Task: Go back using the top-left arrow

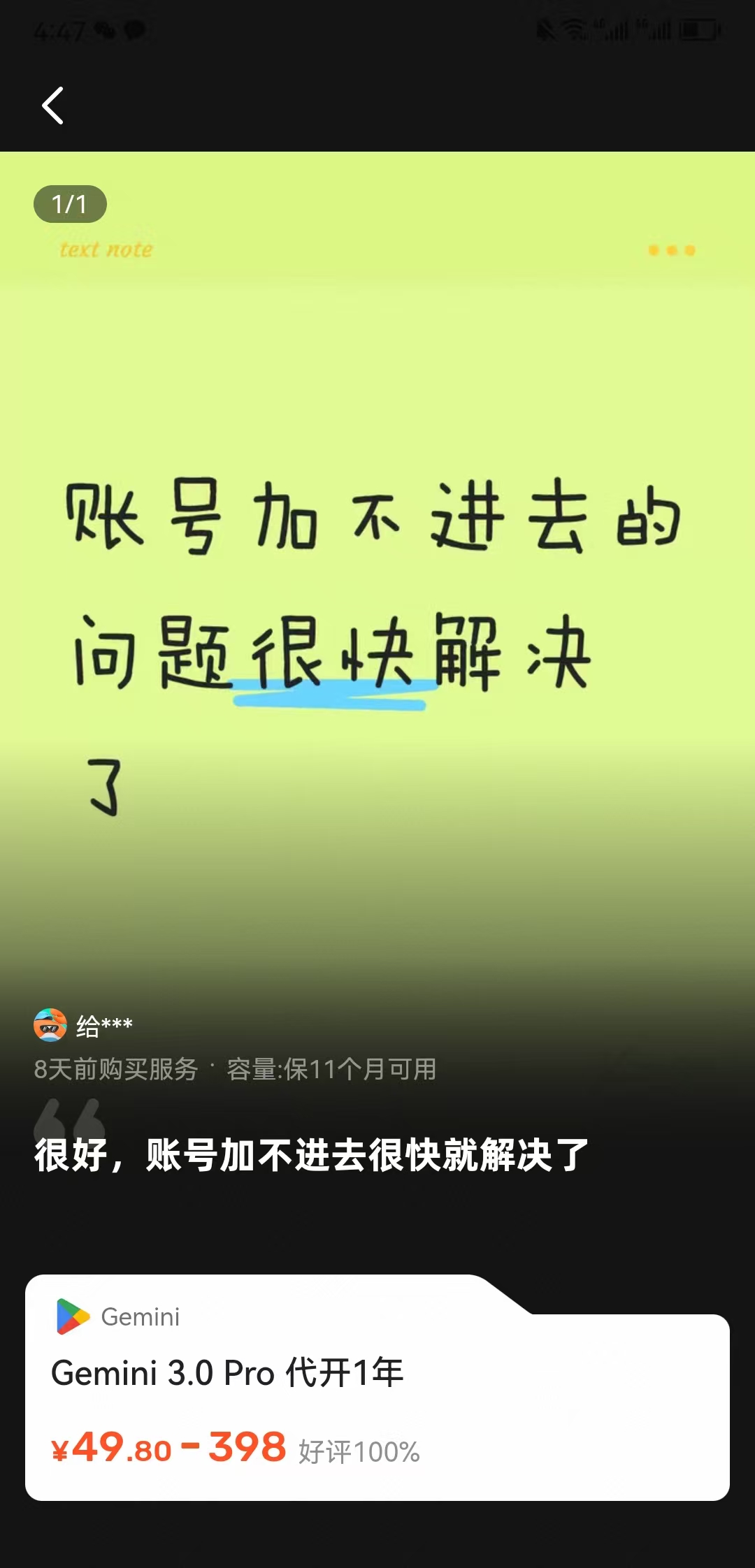Action: [53, 106]
